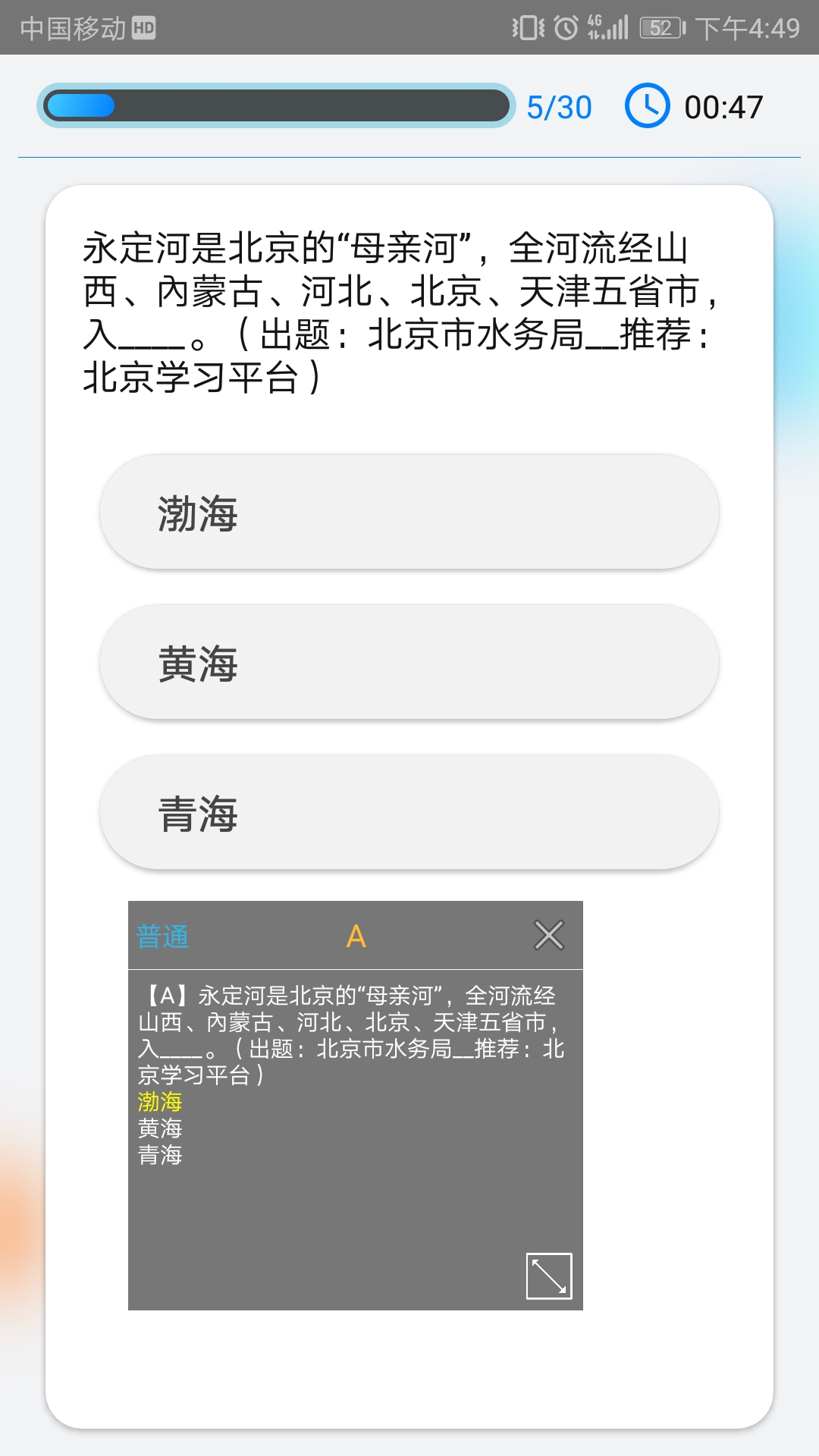Close the grey answer overlay with the X
Viewport: 819px width, 1456px height.
[548, 934]
